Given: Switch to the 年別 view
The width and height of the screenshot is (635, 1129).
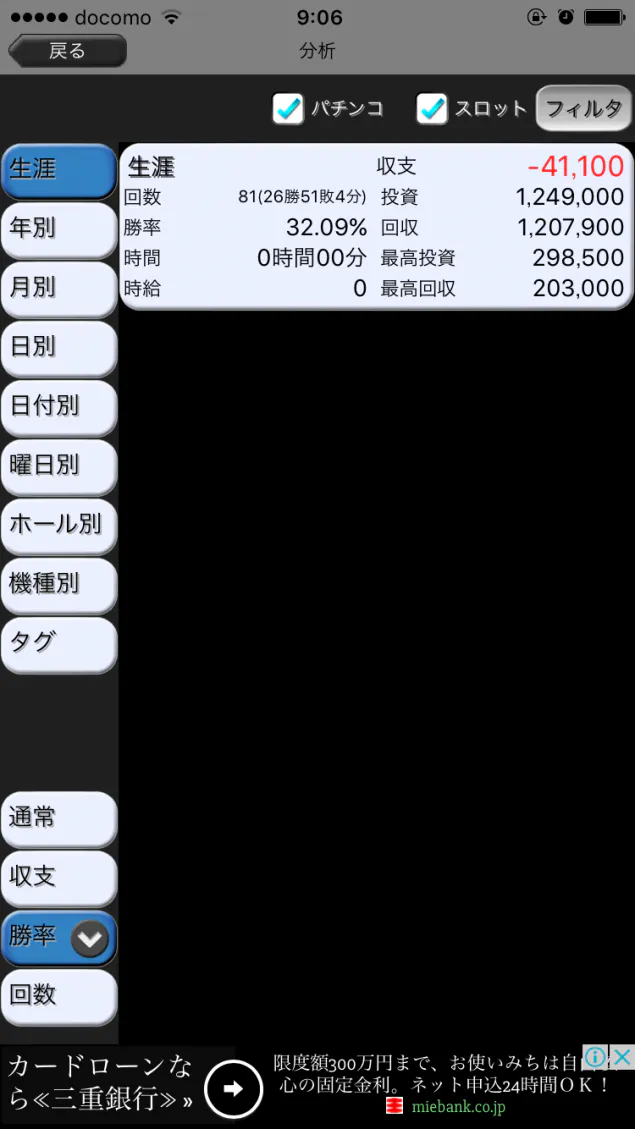Looking at the screenshot, I should pyautogui.click(x=59, y=230).
